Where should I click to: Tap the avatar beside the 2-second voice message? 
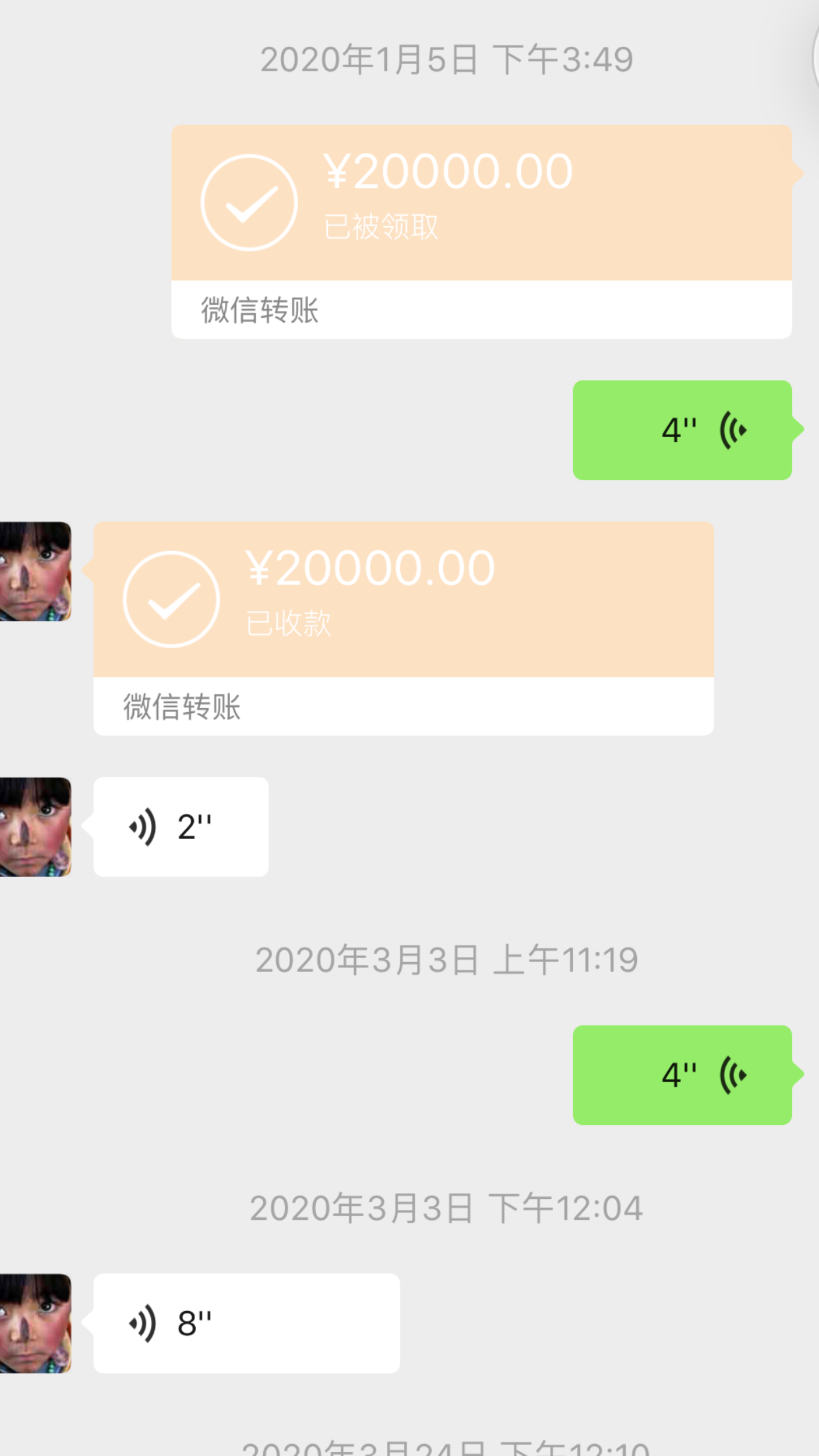(36, 827)
